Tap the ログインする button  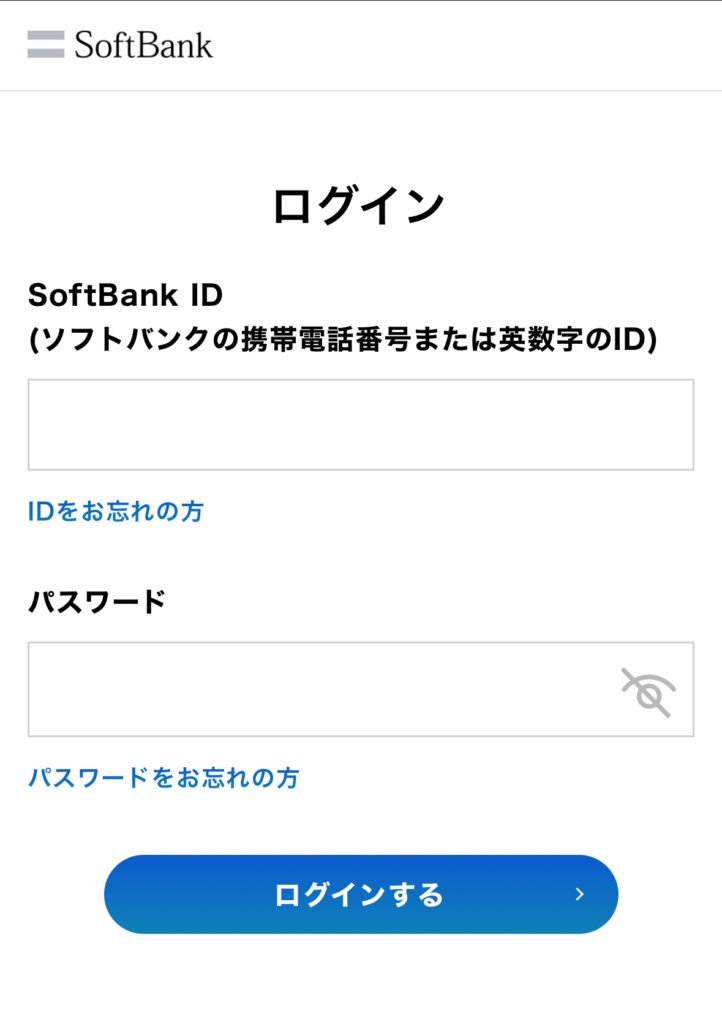[360, 894]
